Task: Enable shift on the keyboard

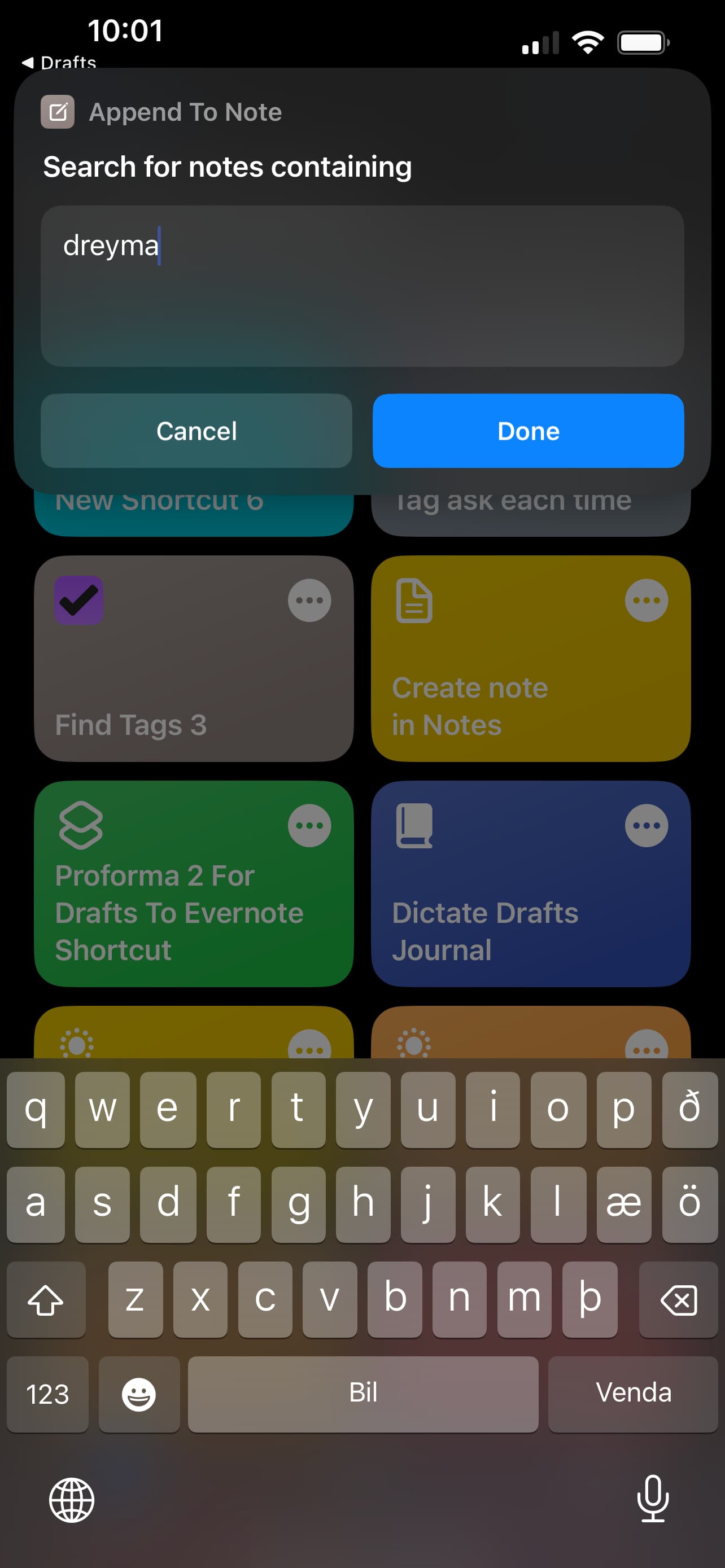Action: click(46, 1299)
